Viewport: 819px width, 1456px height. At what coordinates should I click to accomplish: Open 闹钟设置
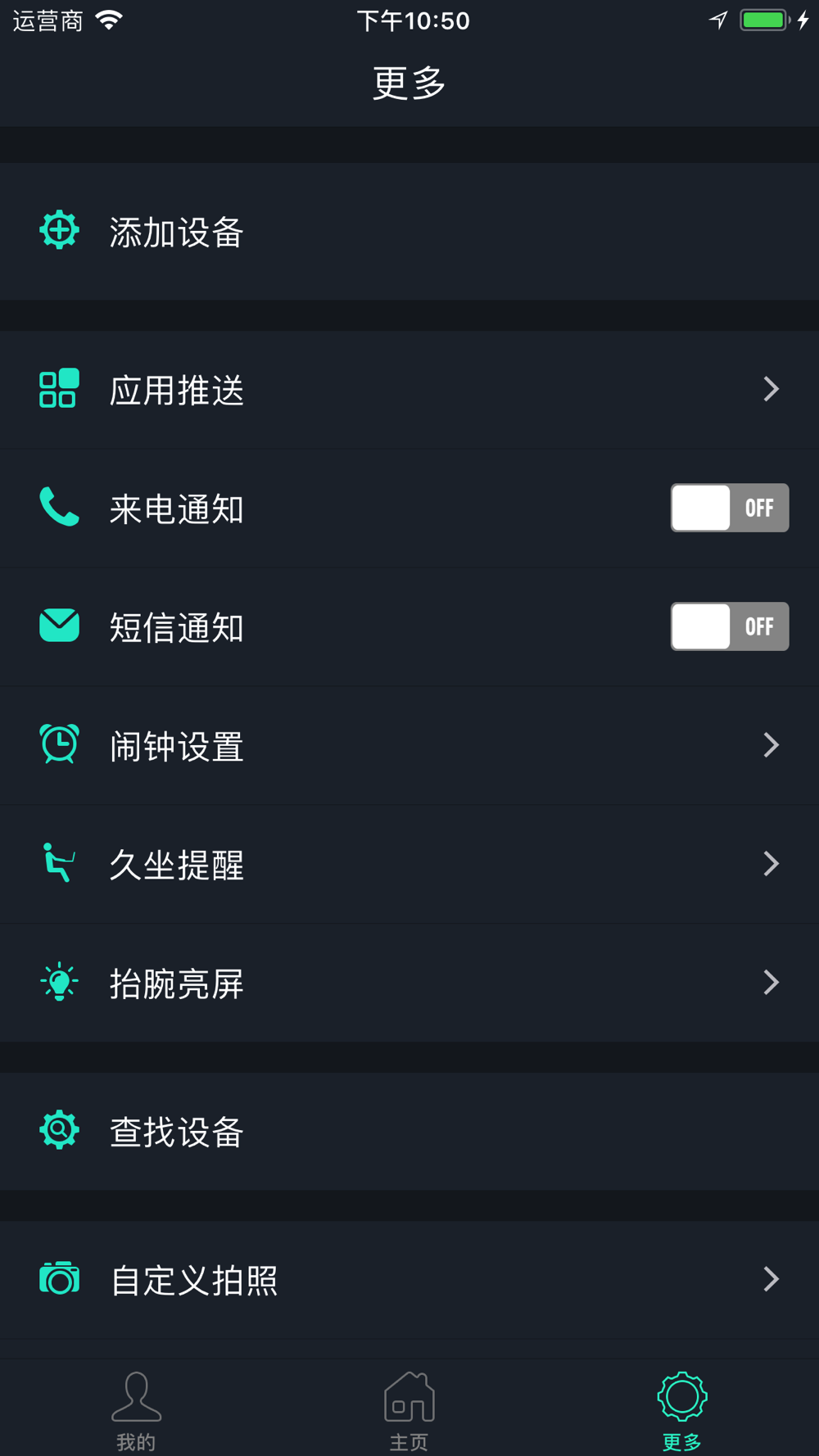pos(409,745)
